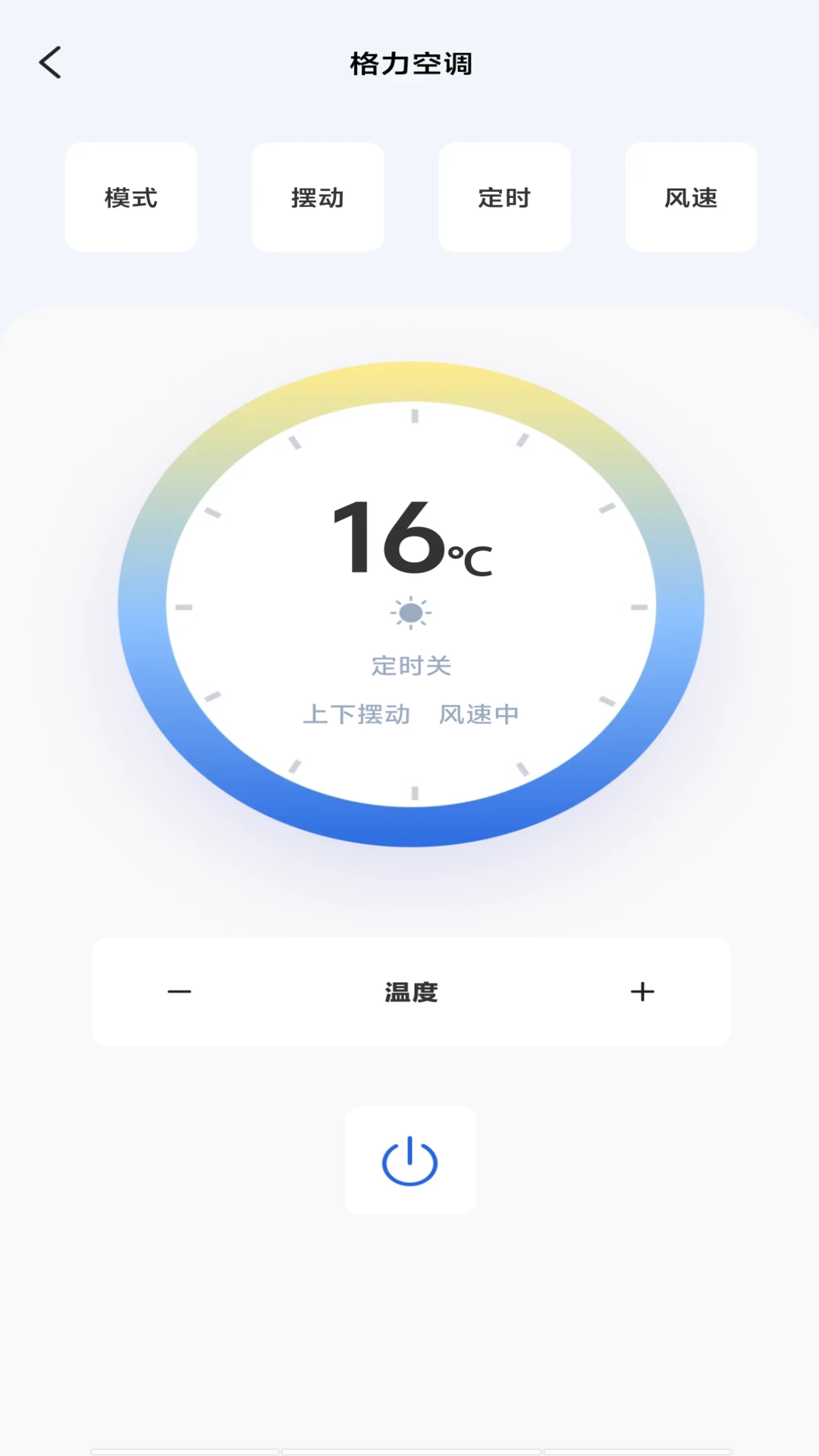The image size is (819, 1456).
Task: Tap the temperature decrease control
Action: click(x=180, y=991)
